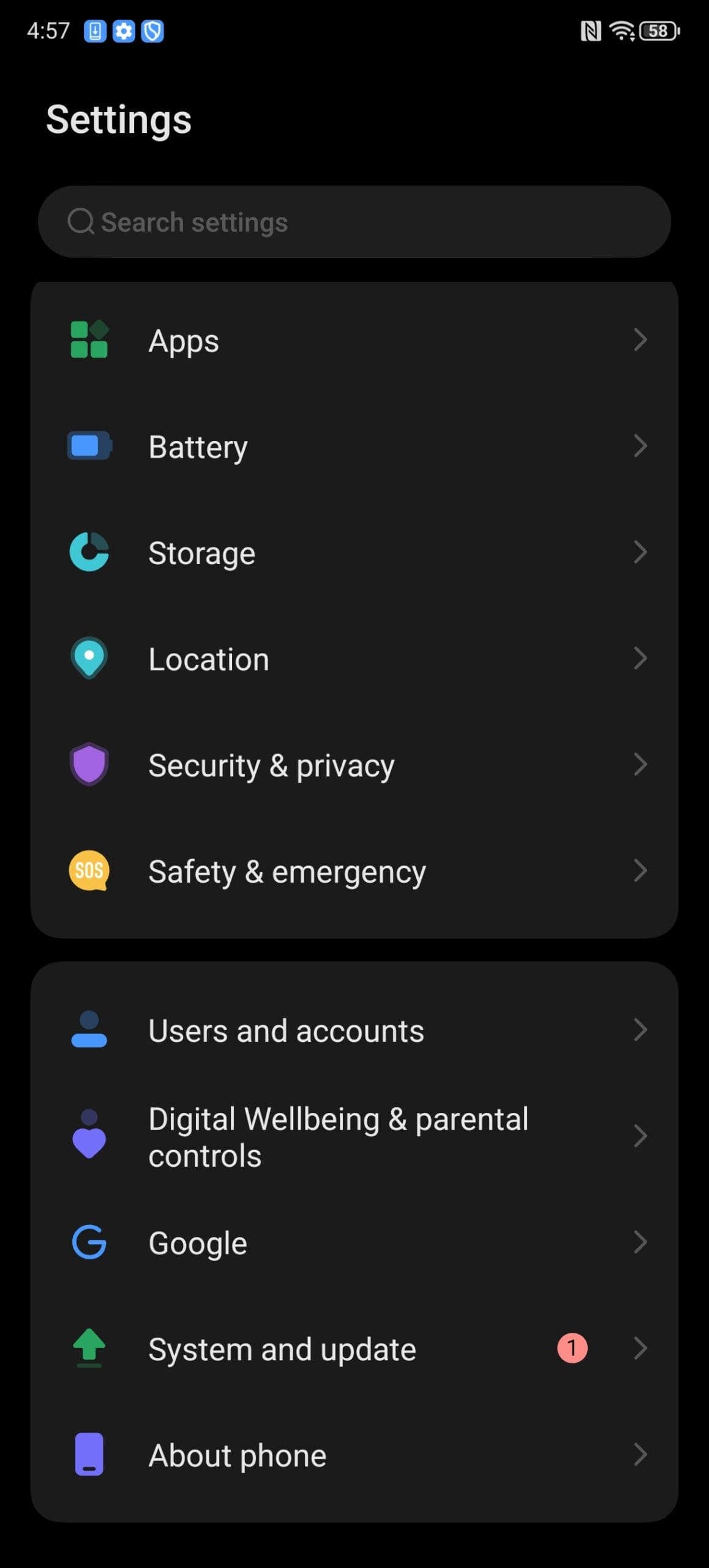
Task: Open Apps settings
Action: tap(354, 340)
